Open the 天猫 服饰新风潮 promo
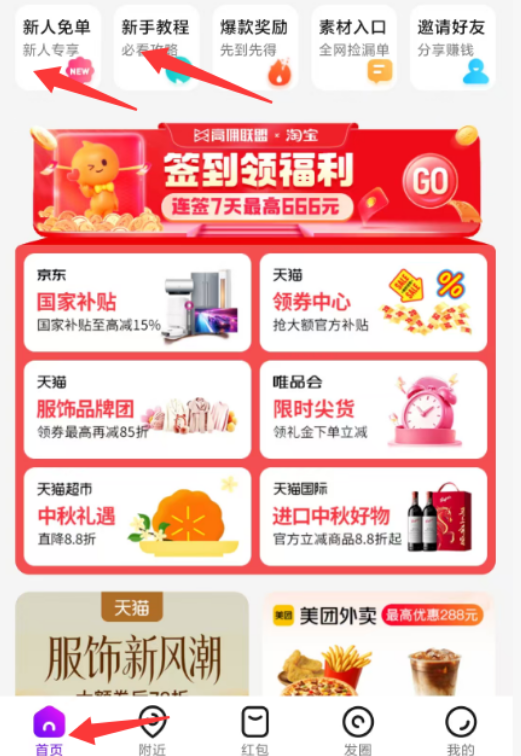The width and height of the screenshot is (521, 756). (132, 644)
